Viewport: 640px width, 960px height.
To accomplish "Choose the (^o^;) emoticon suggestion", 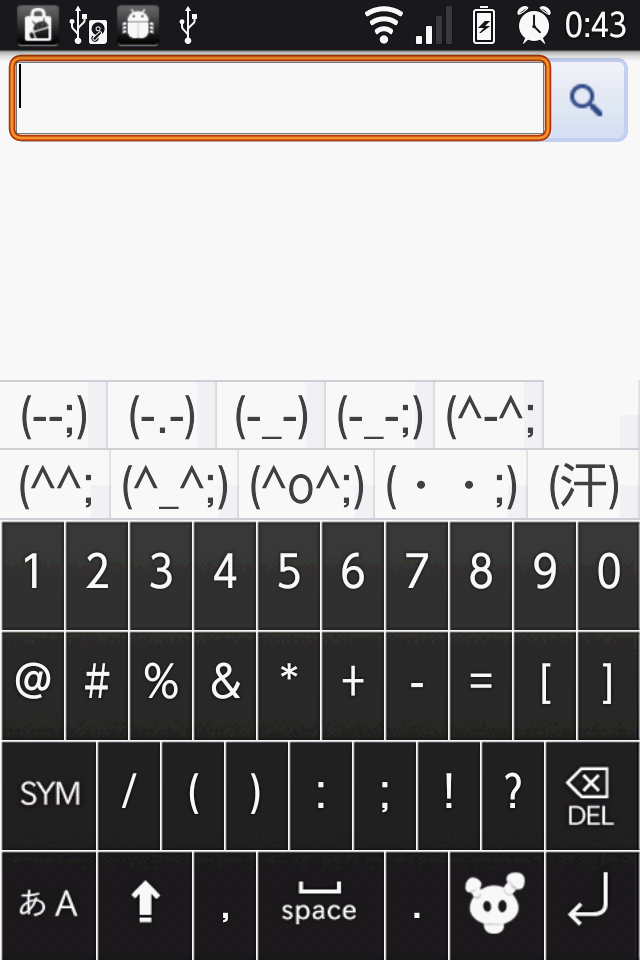I will [x=306, y=486].
